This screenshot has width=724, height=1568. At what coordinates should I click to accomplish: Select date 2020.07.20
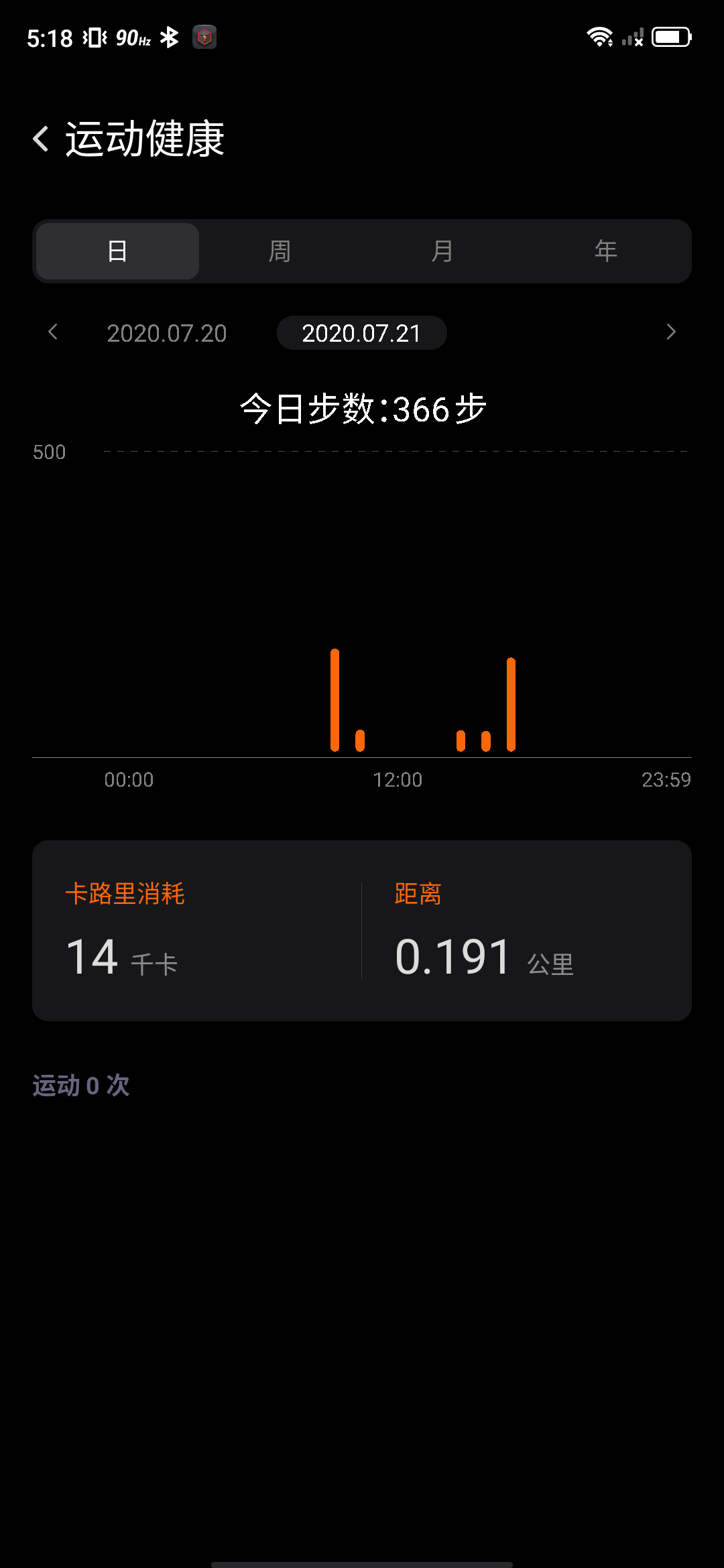click(x=167, y=333)
